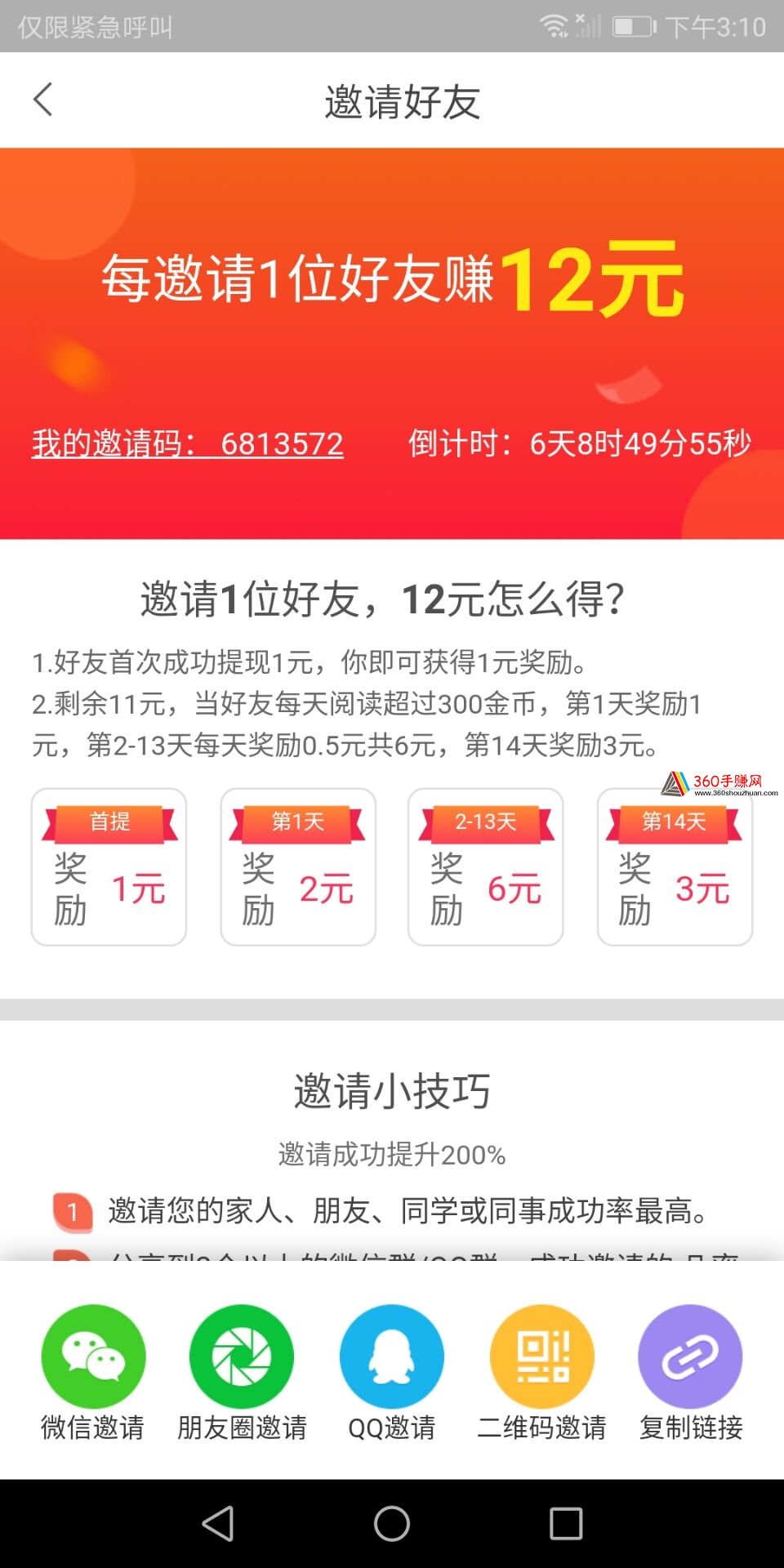Share the invite to 朋友圈
This screenshot has height=1568, width=784.
(242, 1373)
